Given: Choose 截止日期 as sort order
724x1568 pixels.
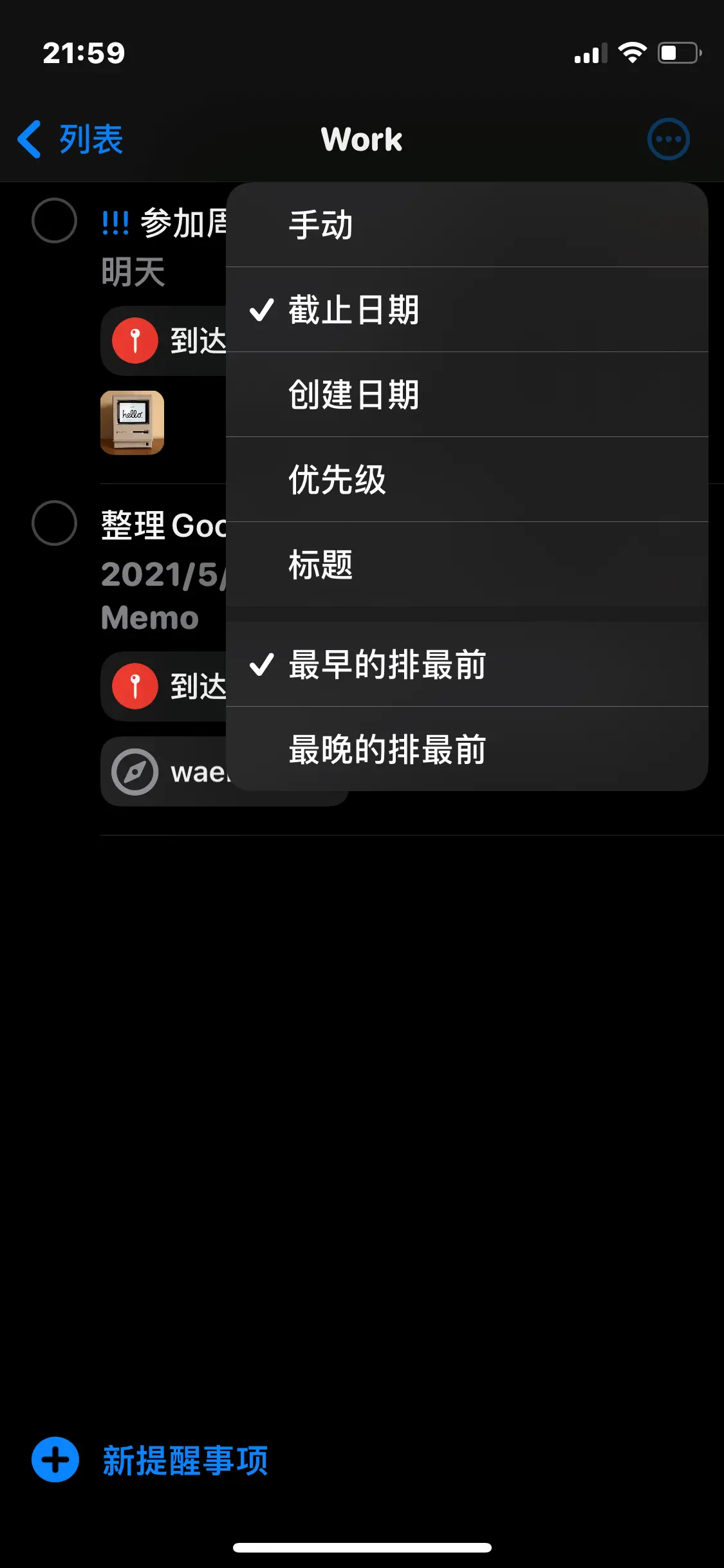Looking at the screenshot, I should (x=467, y=310).
